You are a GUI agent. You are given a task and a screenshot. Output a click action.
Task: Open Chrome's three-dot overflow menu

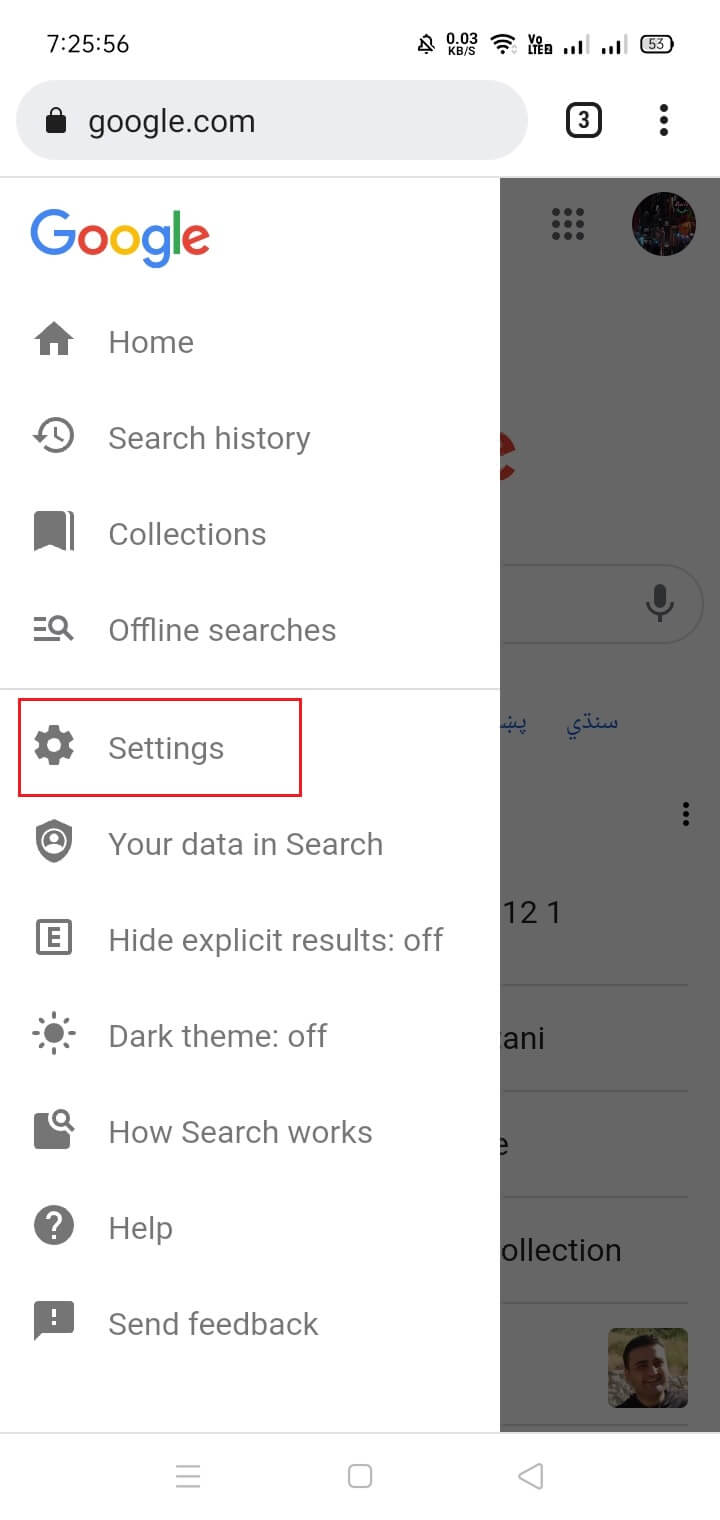coord(663,121)
